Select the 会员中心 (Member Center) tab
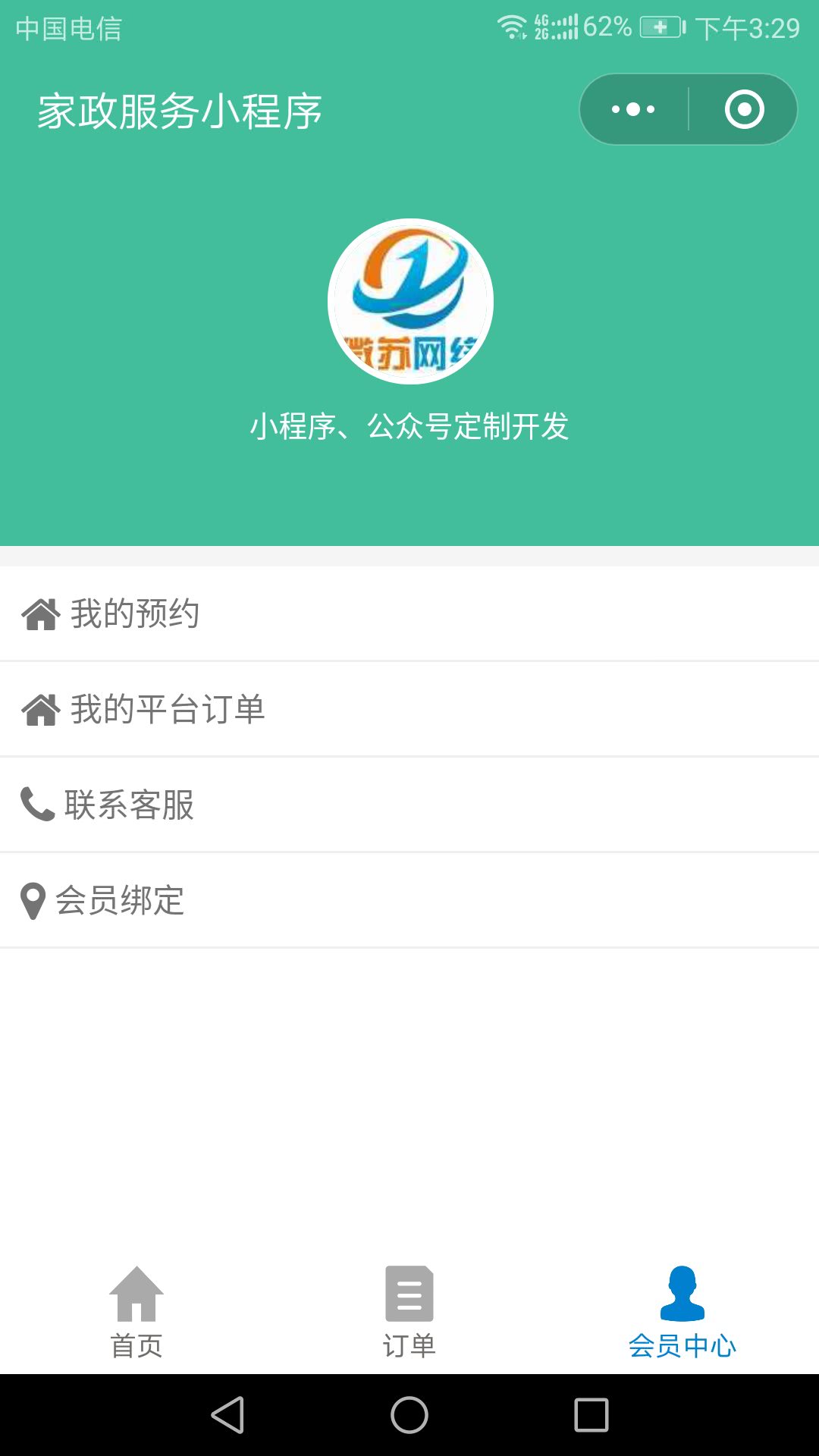819x1456 pixels. coord(682,1312)
